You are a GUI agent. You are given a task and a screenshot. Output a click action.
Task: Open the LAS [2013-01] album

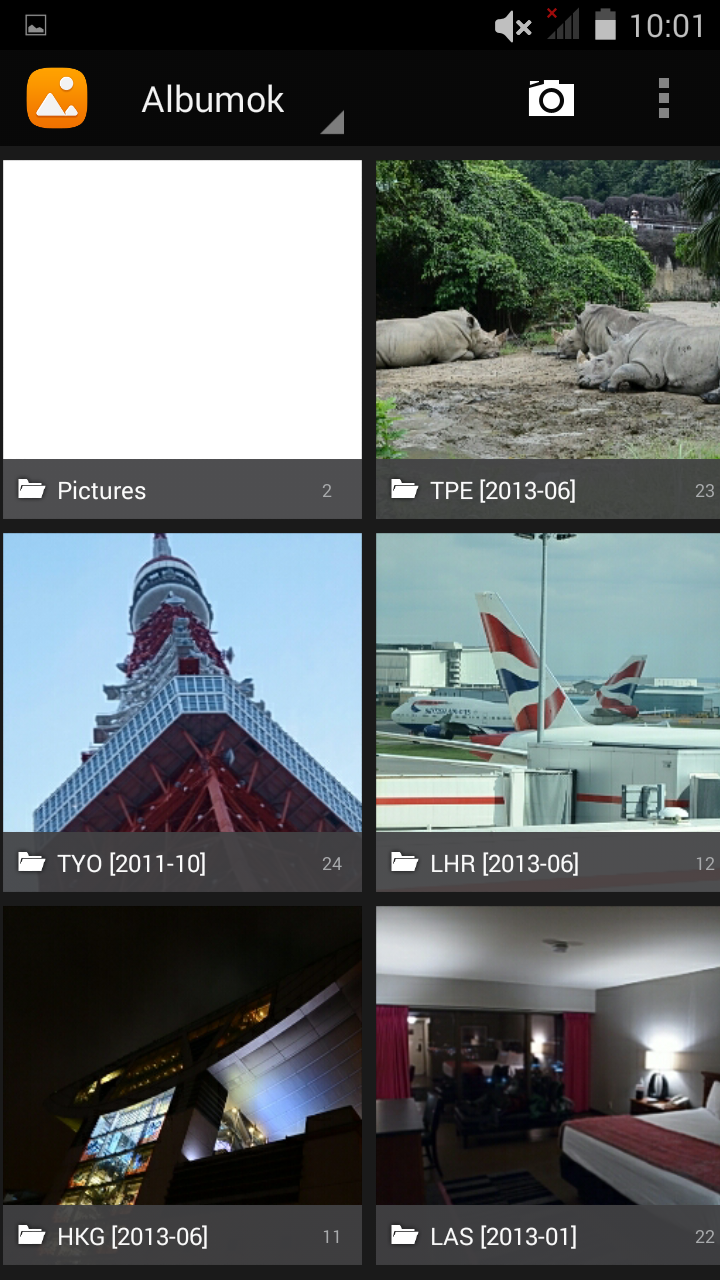(547, 1084)
